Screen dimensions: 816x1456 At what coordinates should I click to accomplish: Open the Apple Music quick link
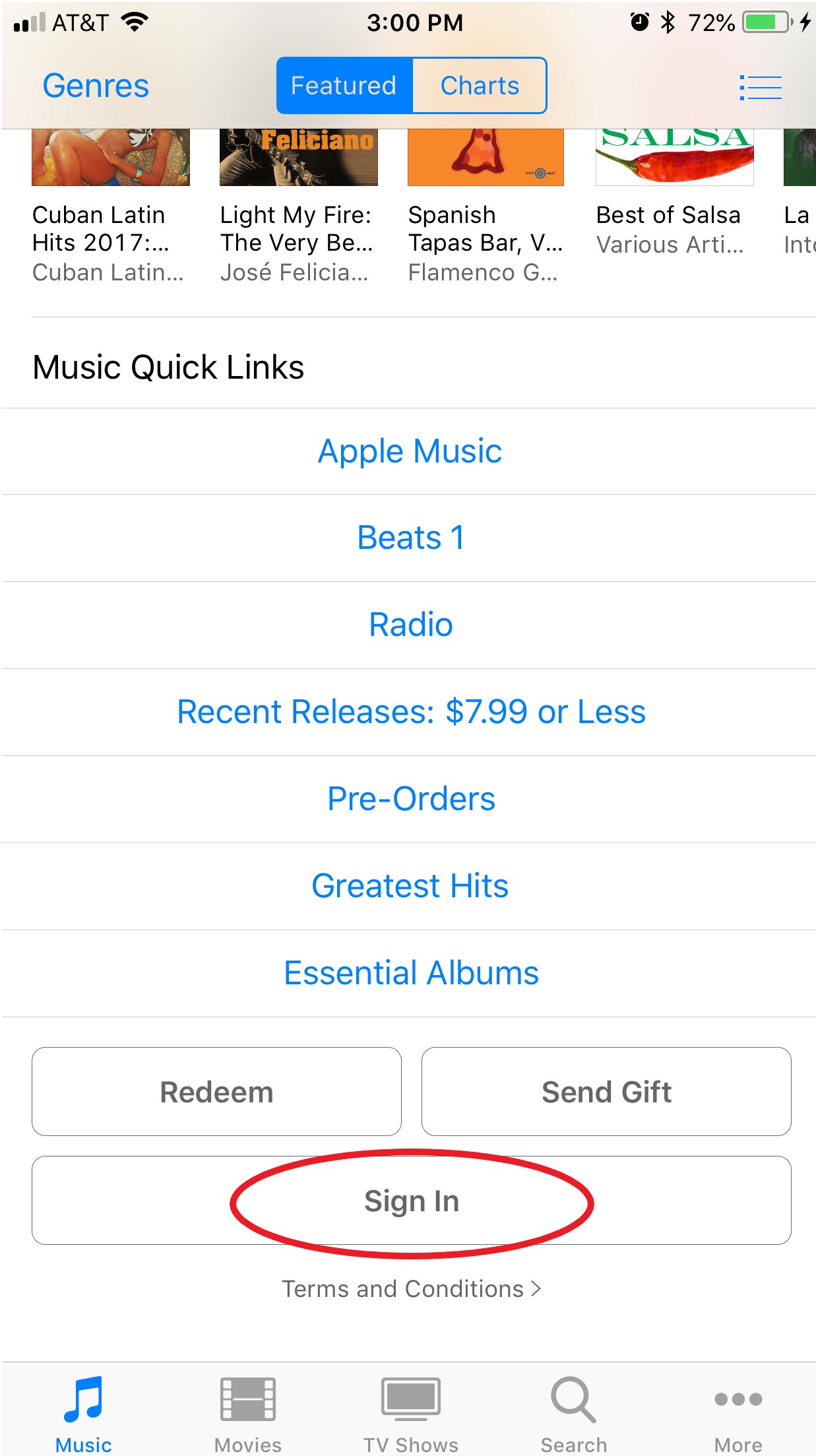pyautogui.click(x=409, y=451)
